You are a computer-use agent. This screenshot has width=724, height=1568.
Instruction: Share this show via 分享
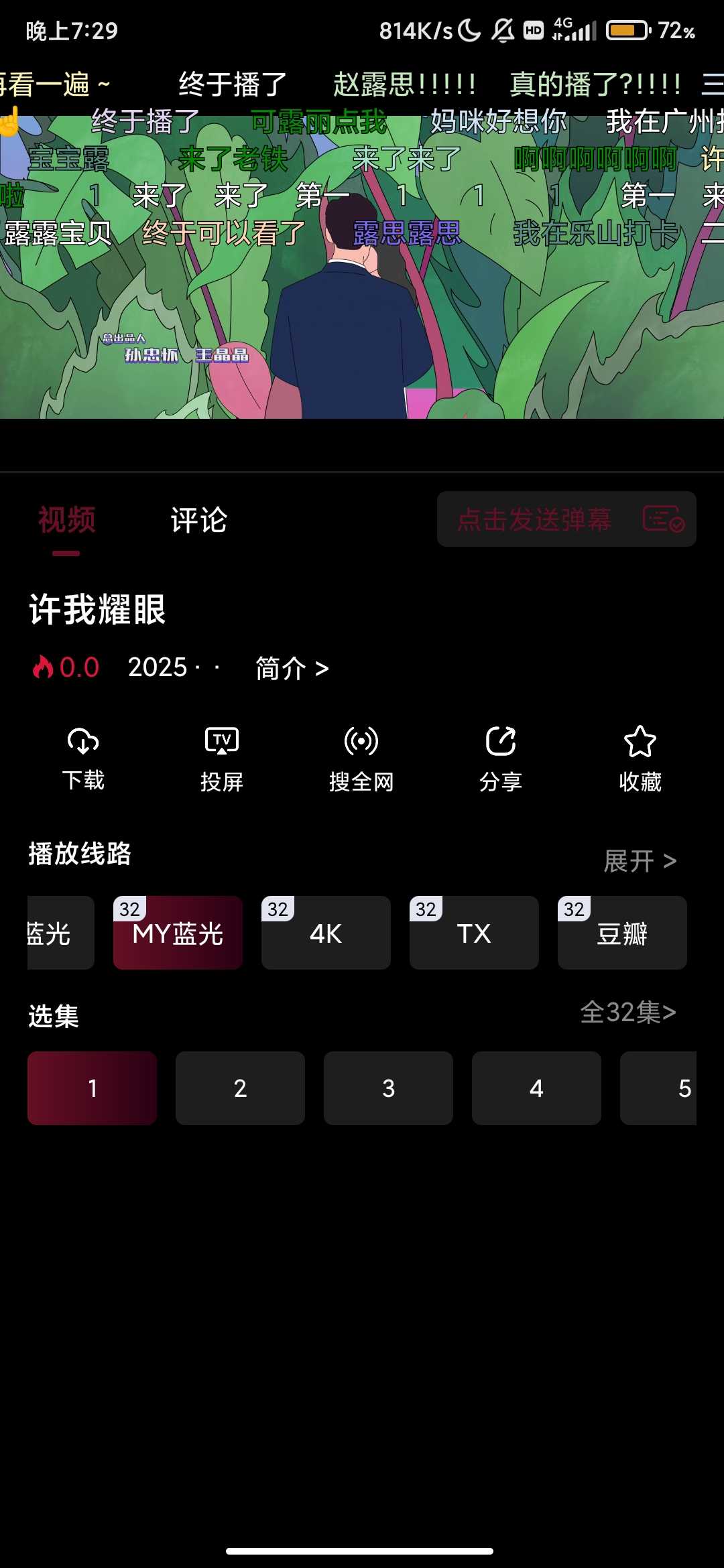coord(501,759)
